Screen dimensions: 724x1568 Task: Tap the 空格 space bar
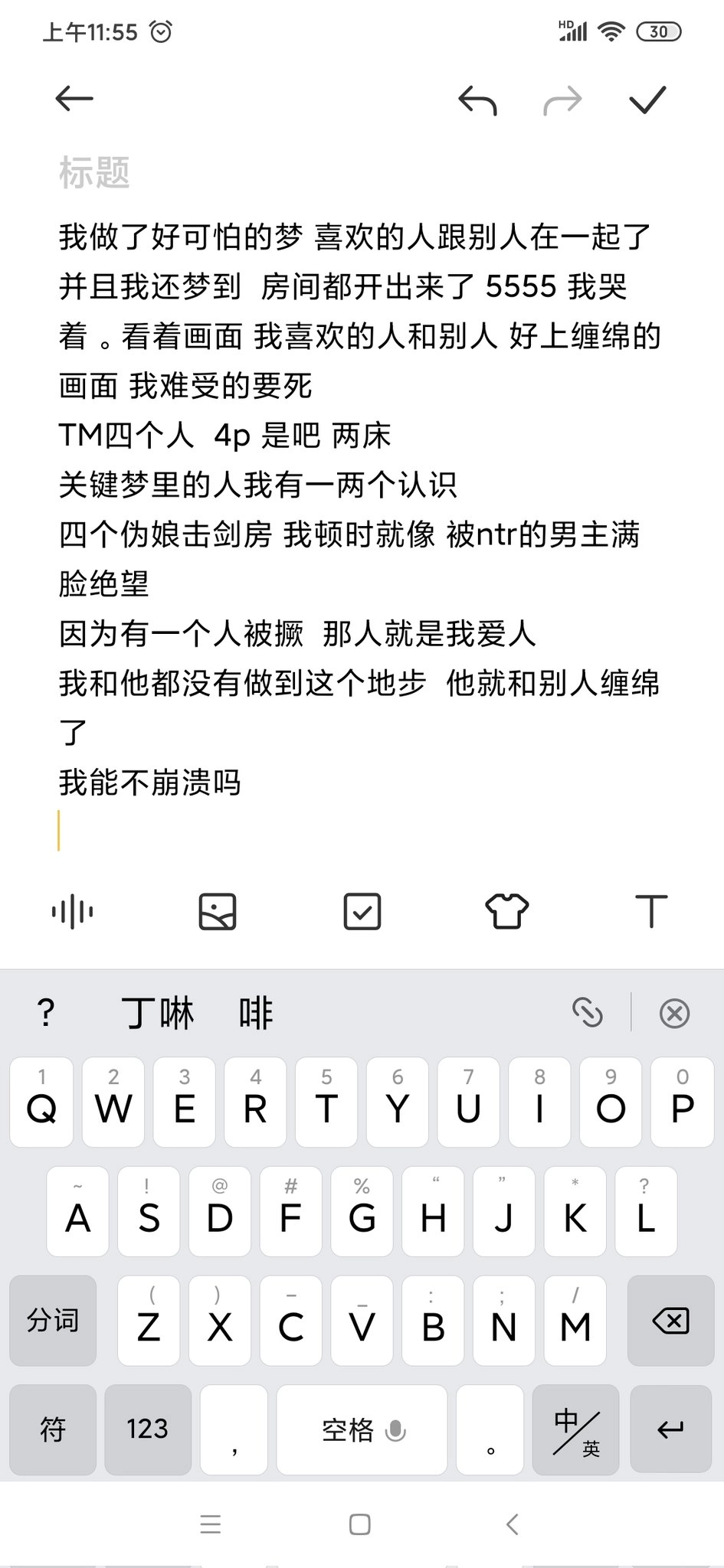pyautogui.click(x=362, y=1429)
